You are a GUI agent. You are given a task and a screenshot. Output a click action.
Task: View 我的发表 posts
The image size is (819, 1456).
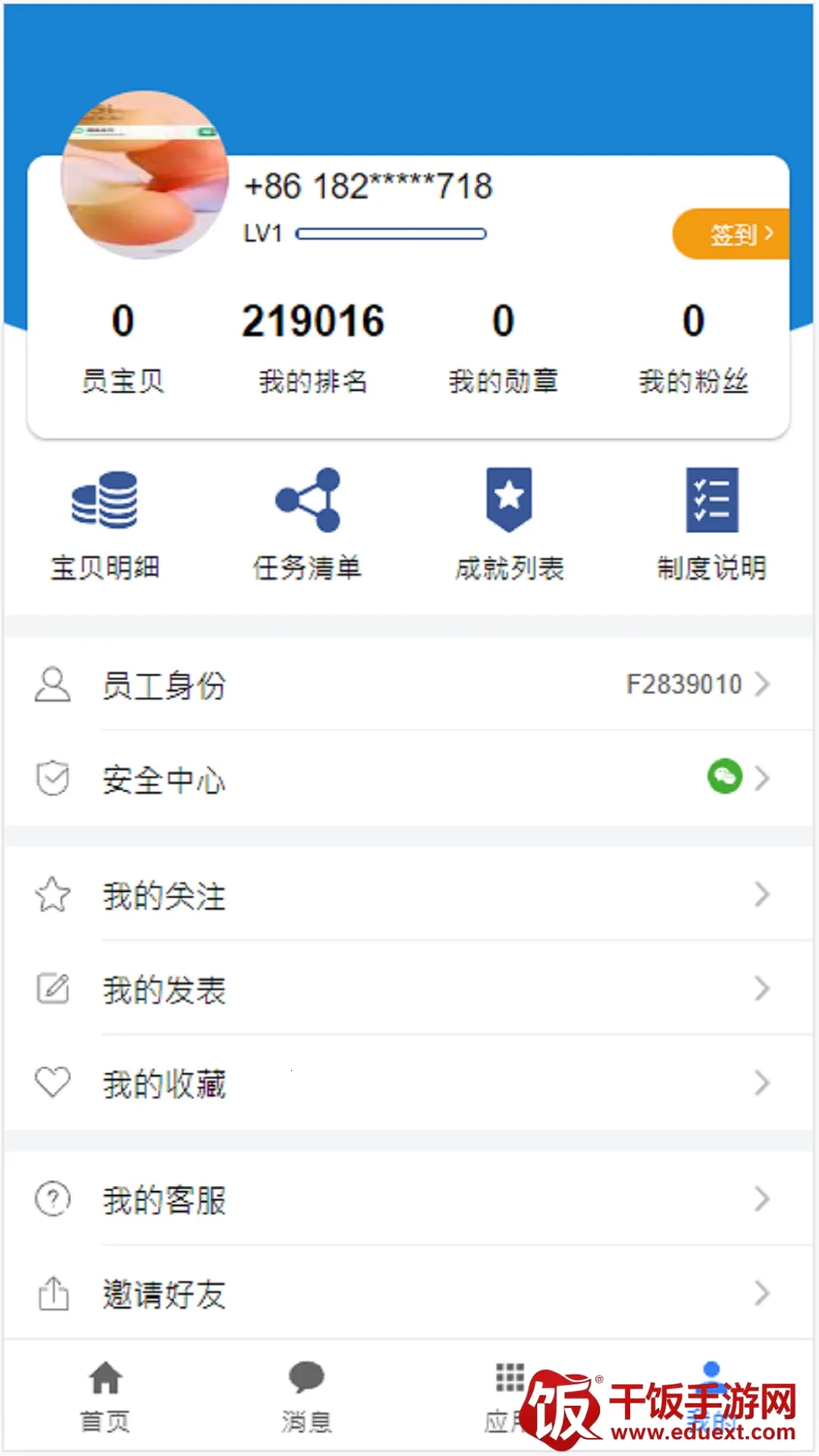tap(409, 990)
